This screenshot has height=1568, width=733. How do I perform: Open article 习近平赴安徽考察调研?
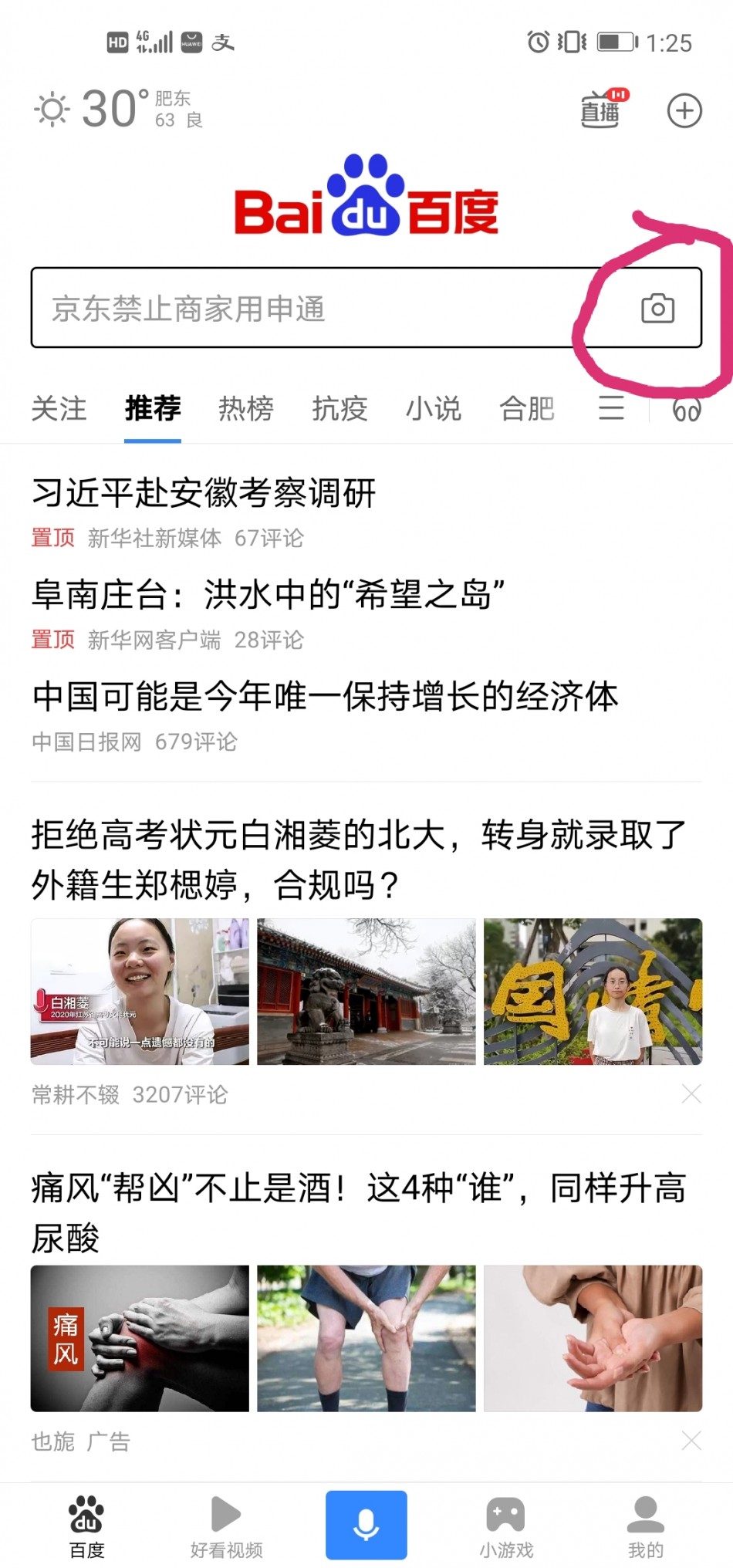[204, 493]
